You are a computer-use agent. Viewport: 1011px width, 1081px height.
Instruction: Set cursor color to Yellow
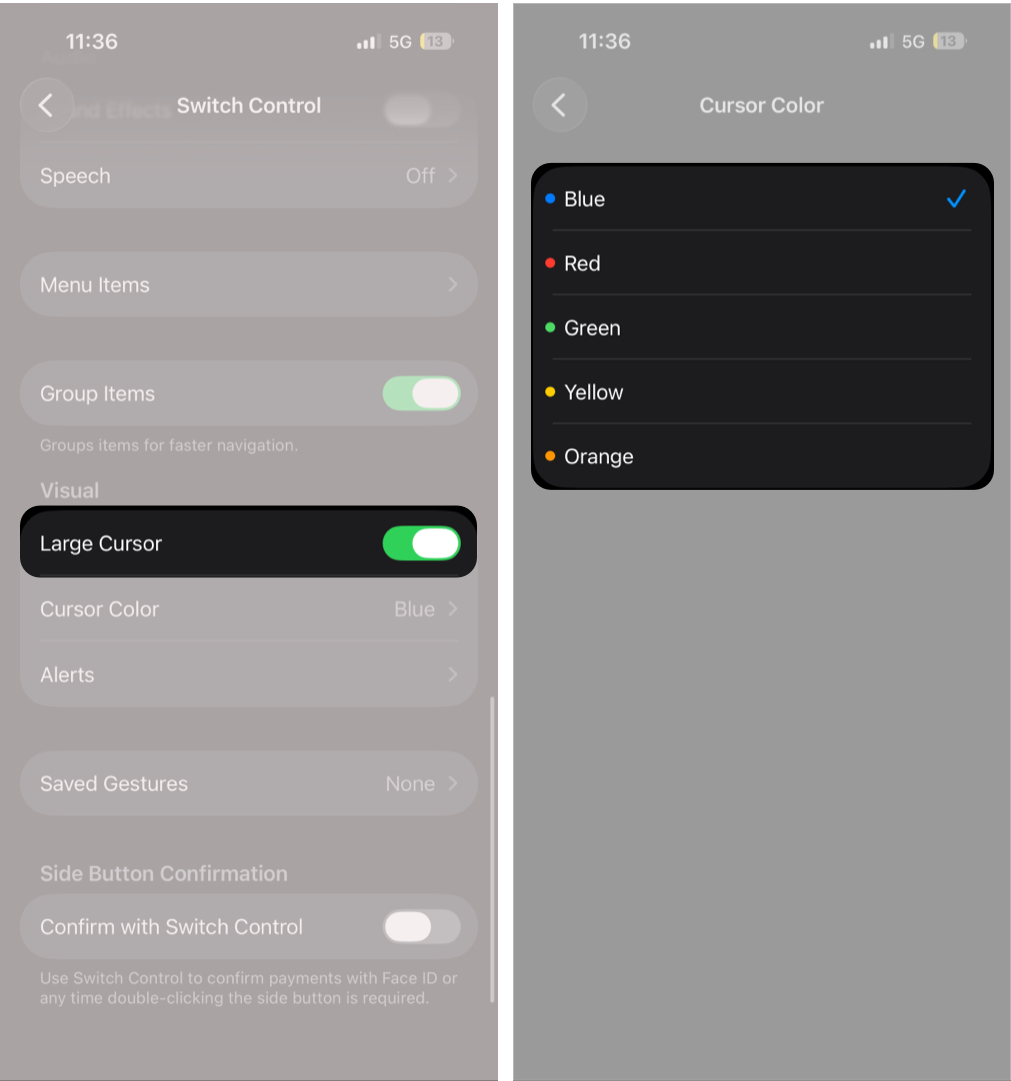(760, 392)
